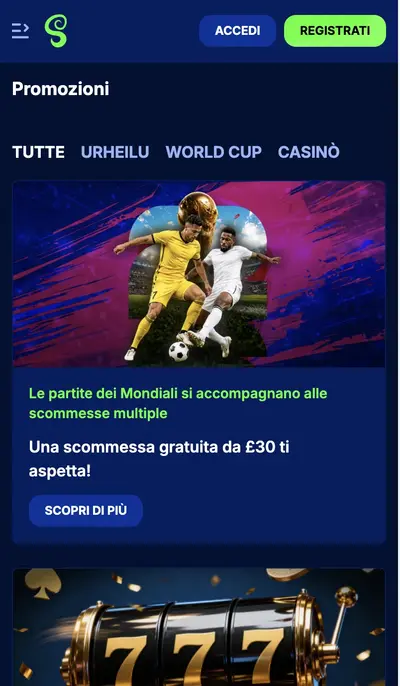Open the Mondiali free bet promotion card
Viewport: 400px width, 686px height.
(x=199, y=362)
